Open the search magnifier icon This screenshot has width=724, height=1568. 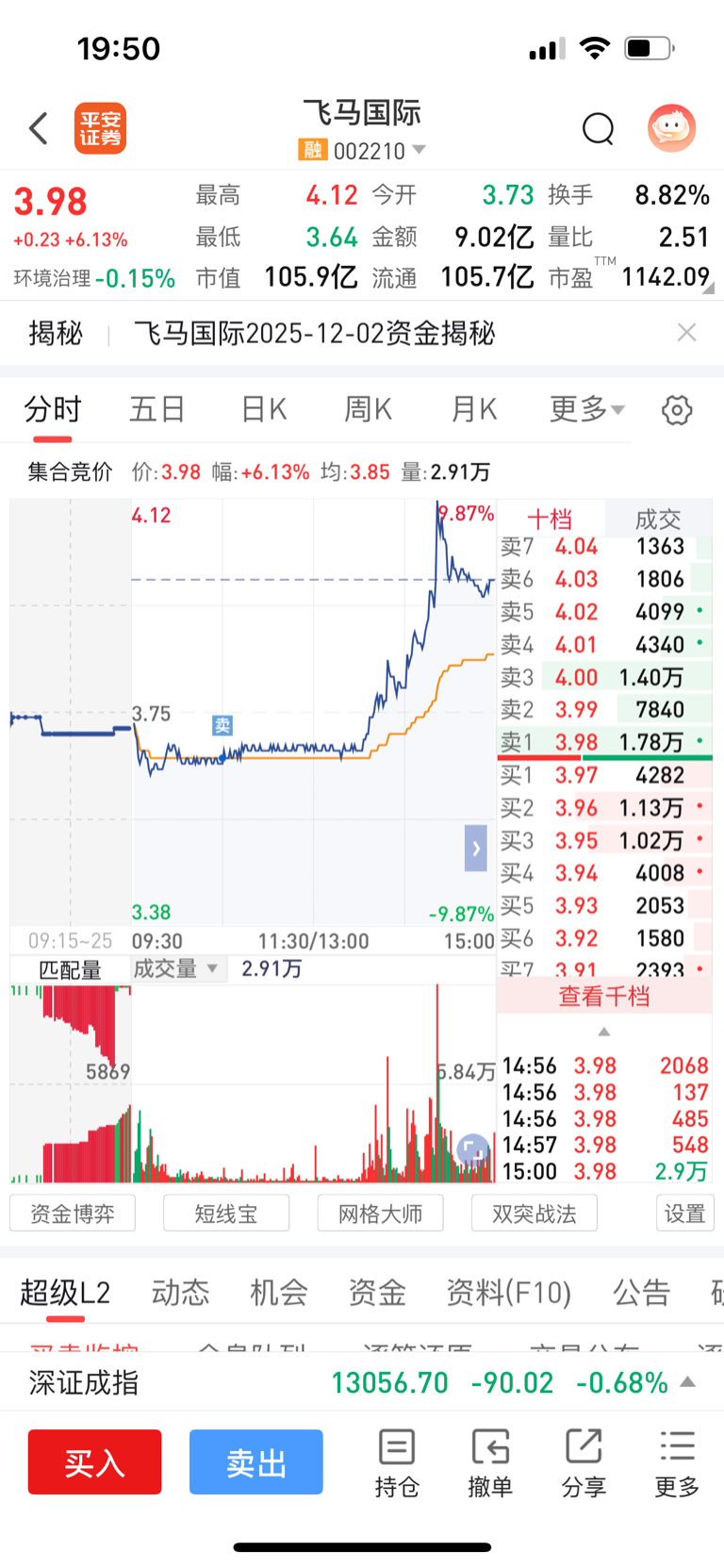(598, 128)
